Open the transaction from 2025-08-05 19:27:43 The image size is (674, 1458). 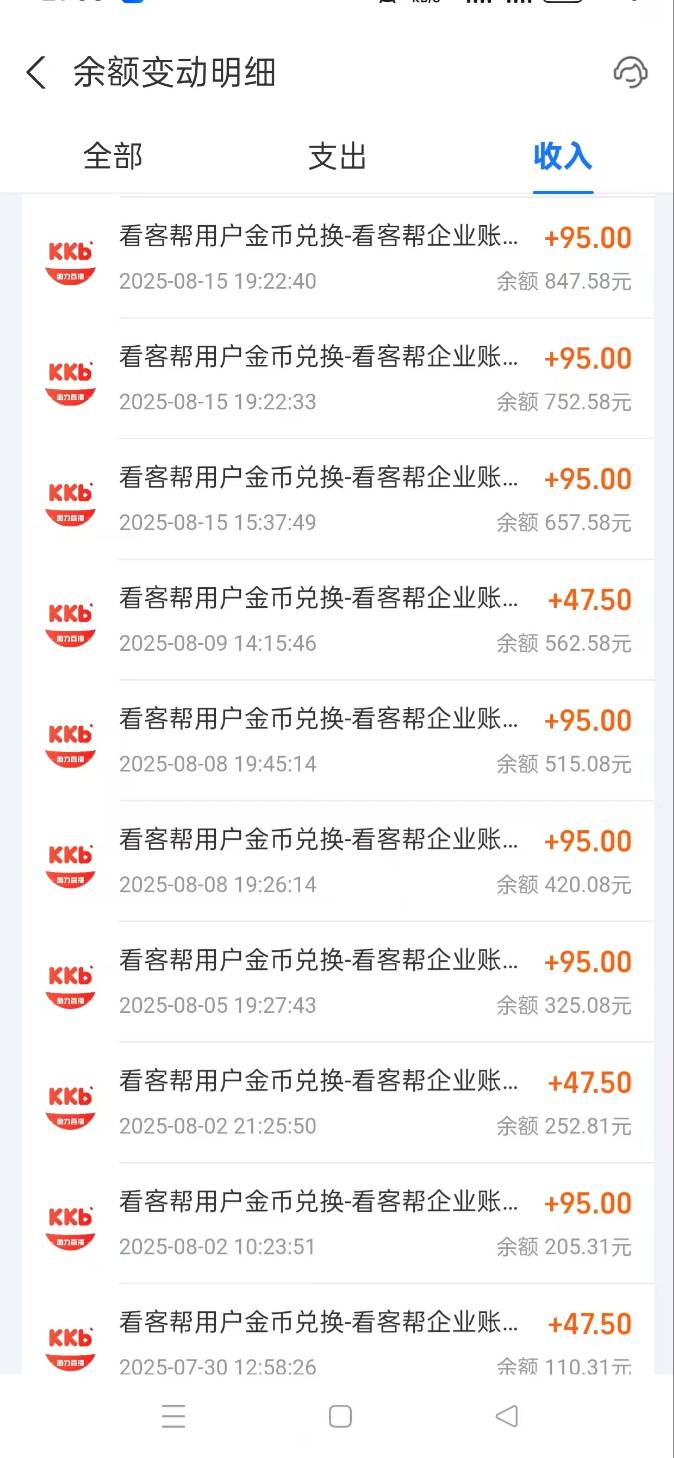point(338,983)
